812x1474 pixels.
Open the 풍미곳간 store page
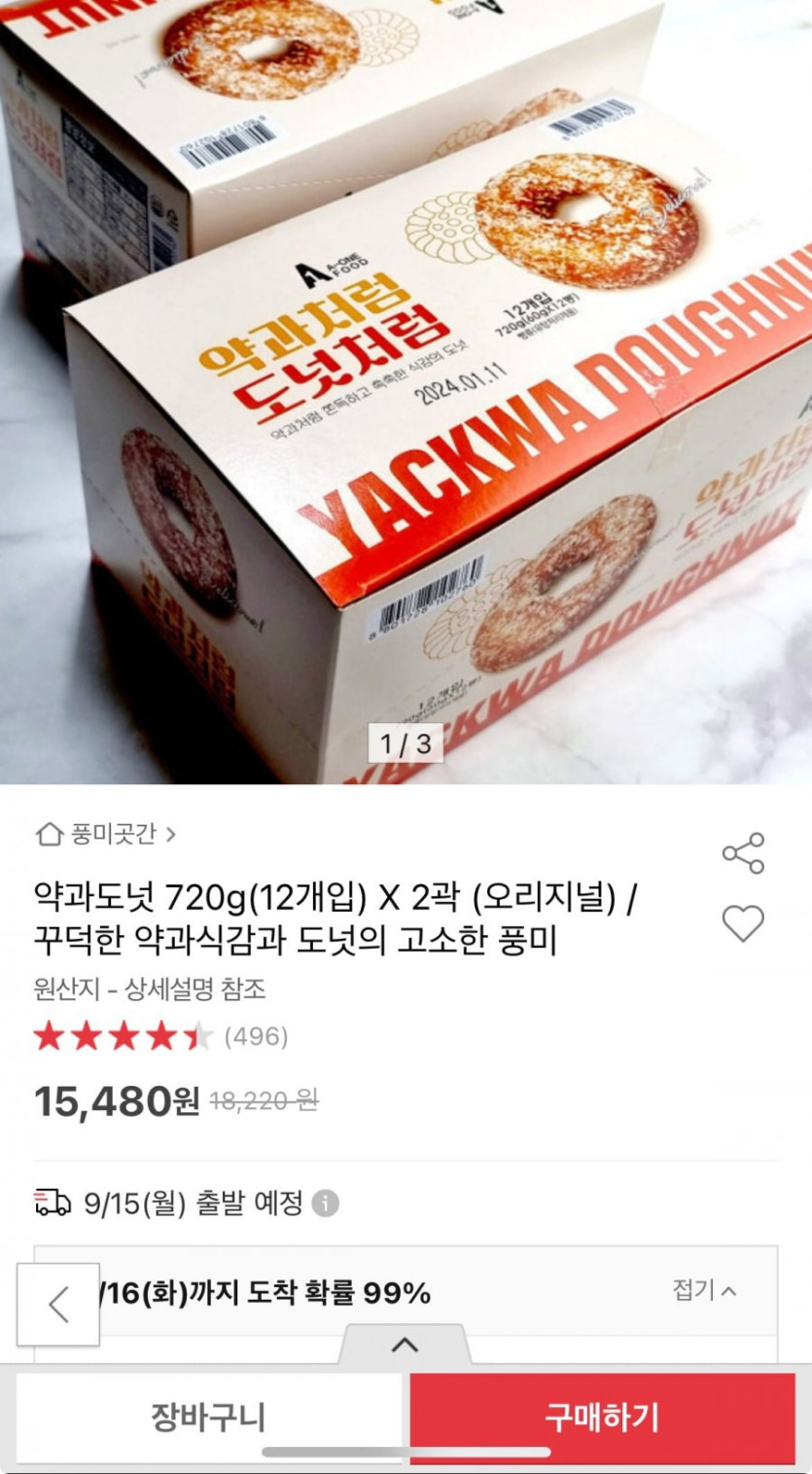[x=107, y=834]
